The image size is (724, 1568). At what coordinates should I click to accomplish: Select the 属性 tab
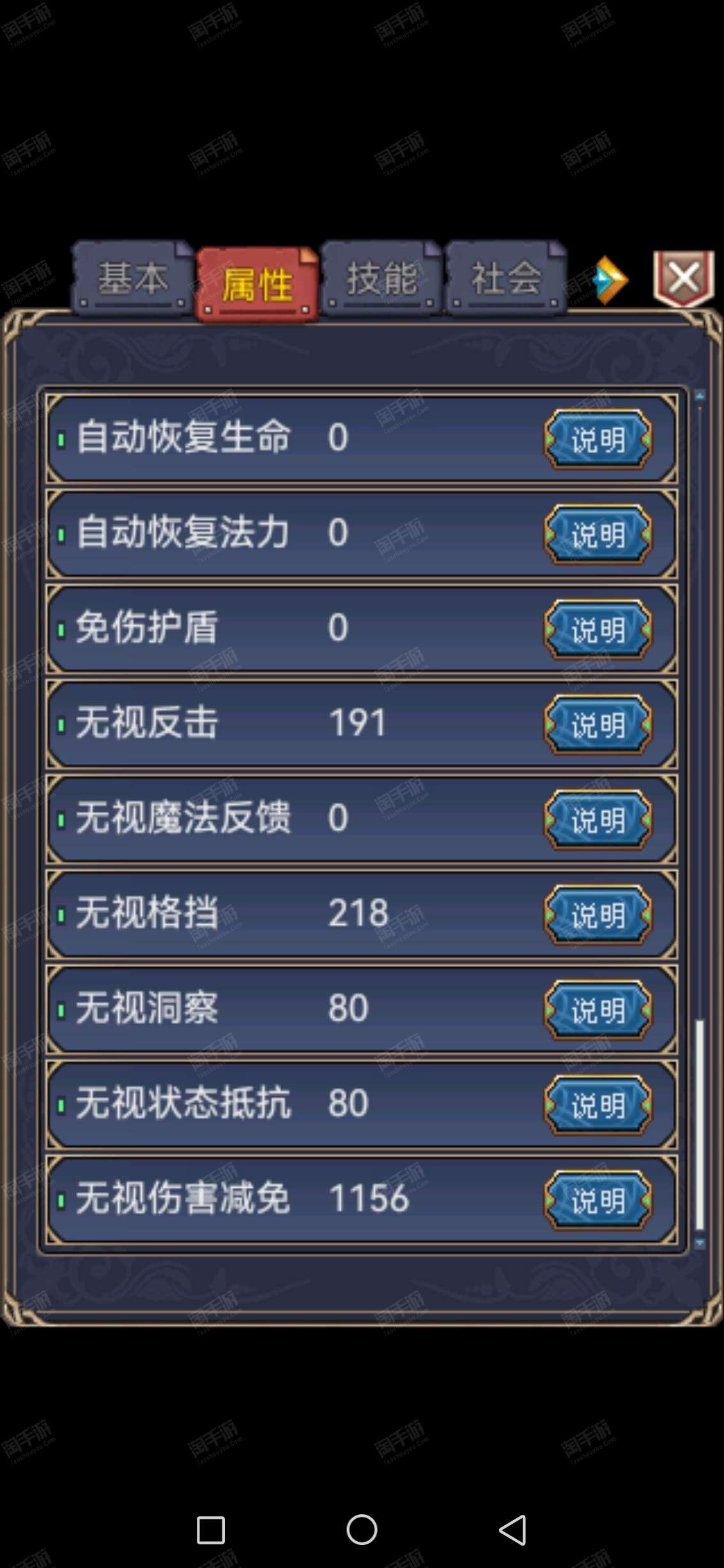pyautogui.click(x=257, y=284)
